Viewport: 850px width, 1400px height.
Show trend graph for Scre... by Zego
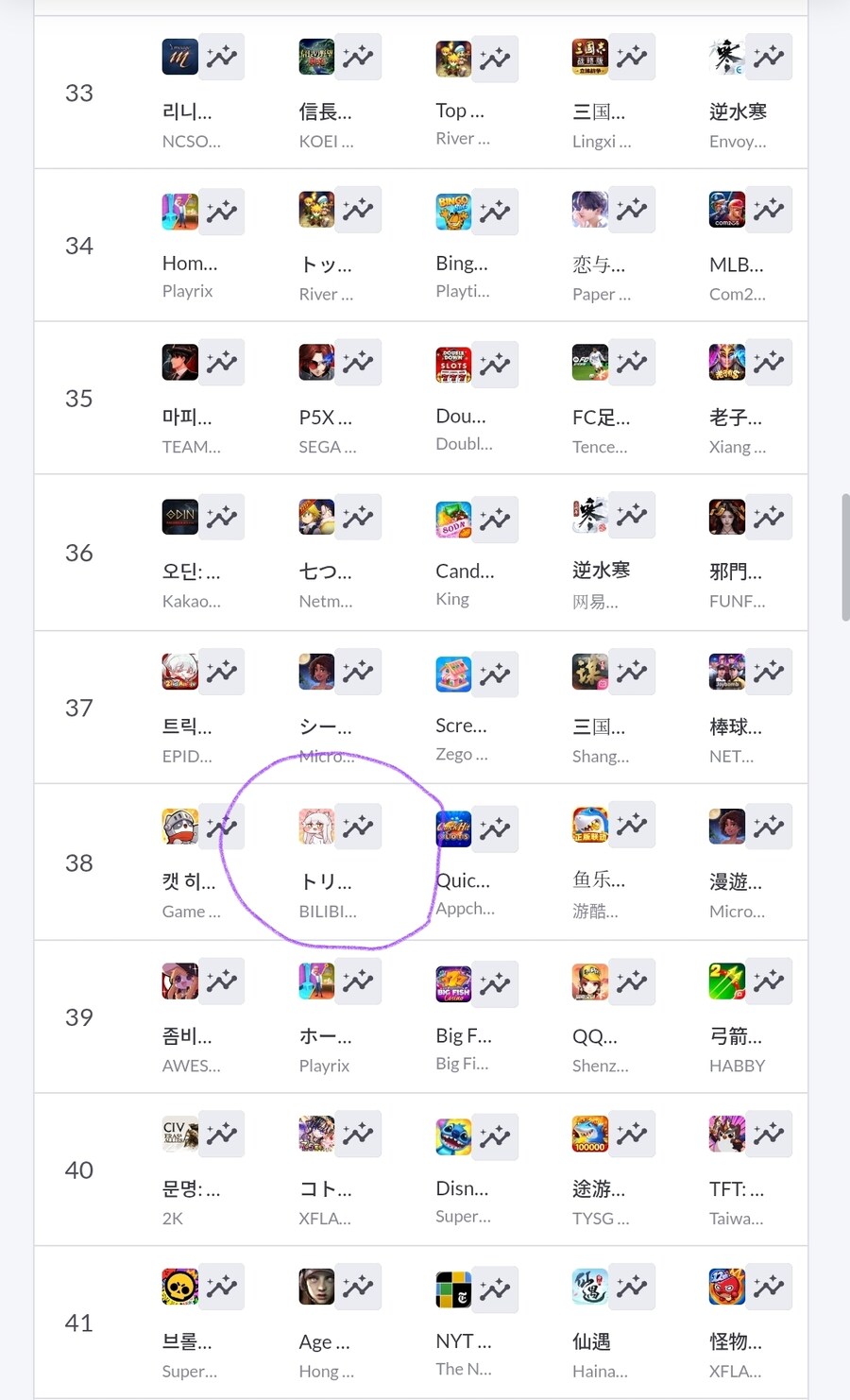point(495,674)
